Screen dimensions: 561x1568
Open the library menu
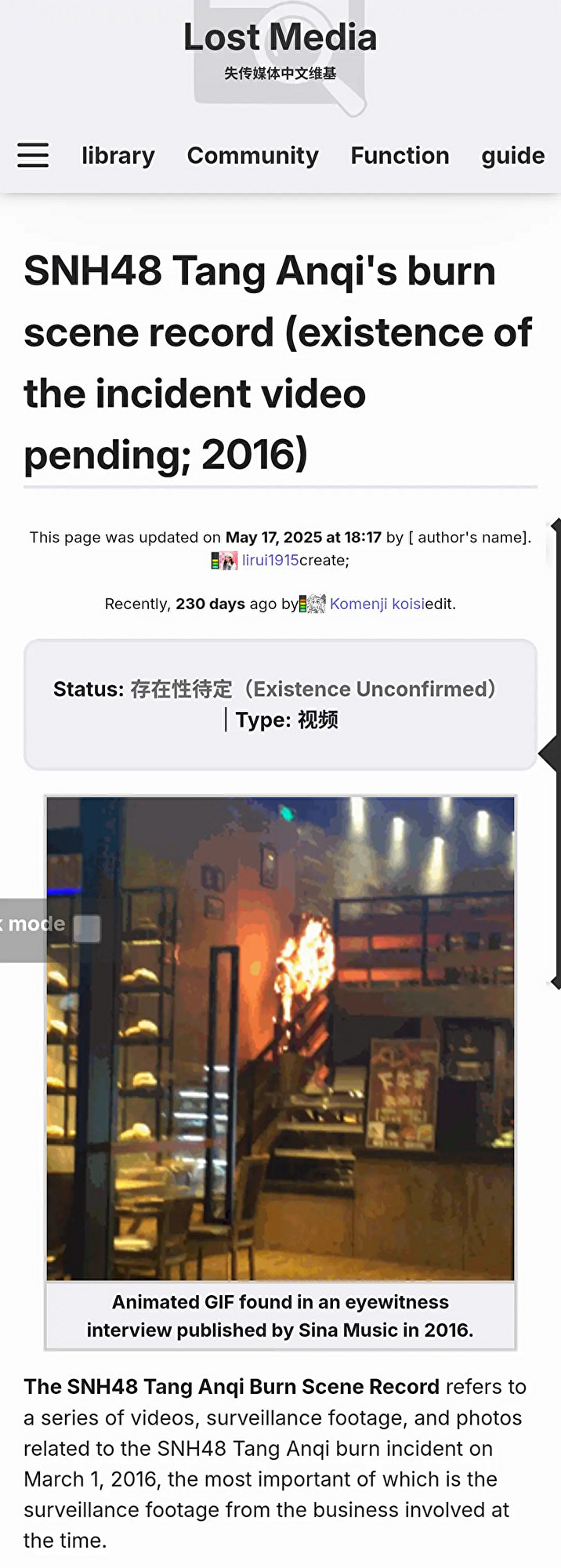pos(118,155)
